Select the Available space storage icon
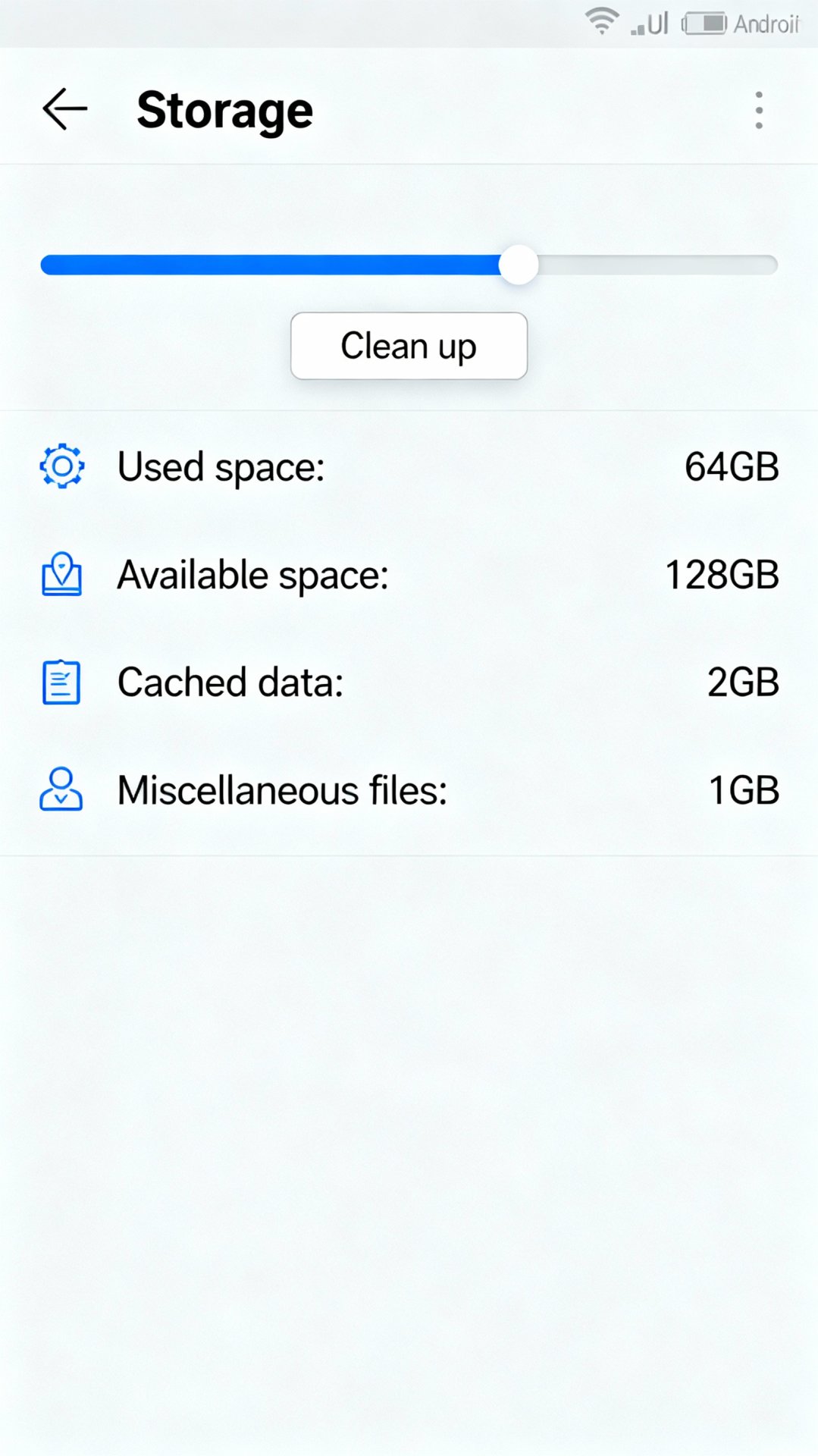818x1456 pixels. (x=62, y=574)
